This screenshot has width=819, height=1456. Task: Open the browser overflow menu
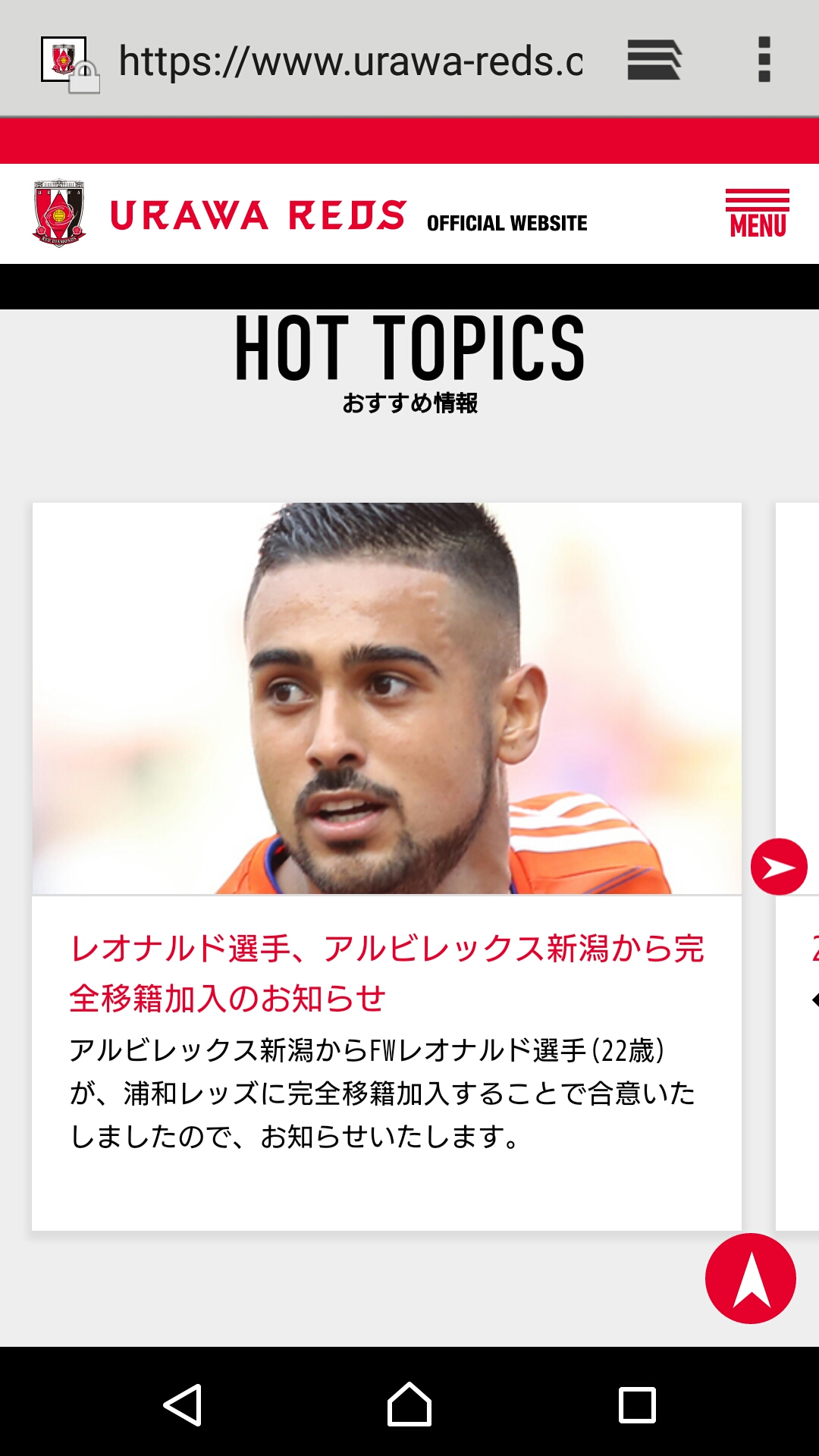pos(764,60)
